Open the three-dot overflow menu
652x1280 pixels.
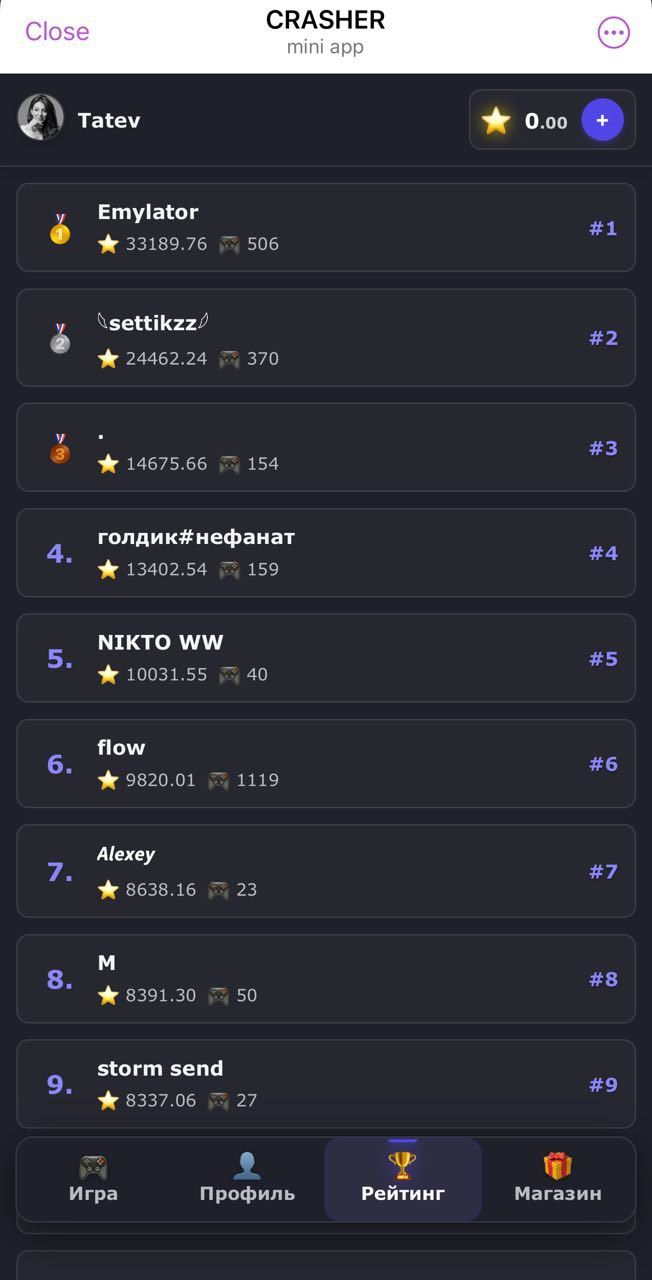click(x=613, y=32)
